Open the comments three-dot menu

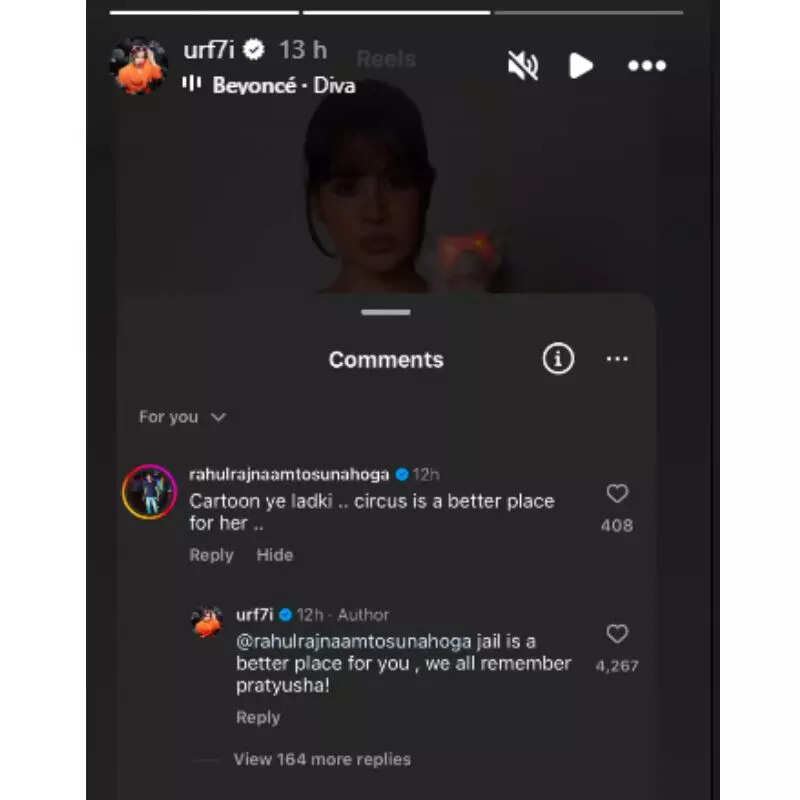(617, 359)
